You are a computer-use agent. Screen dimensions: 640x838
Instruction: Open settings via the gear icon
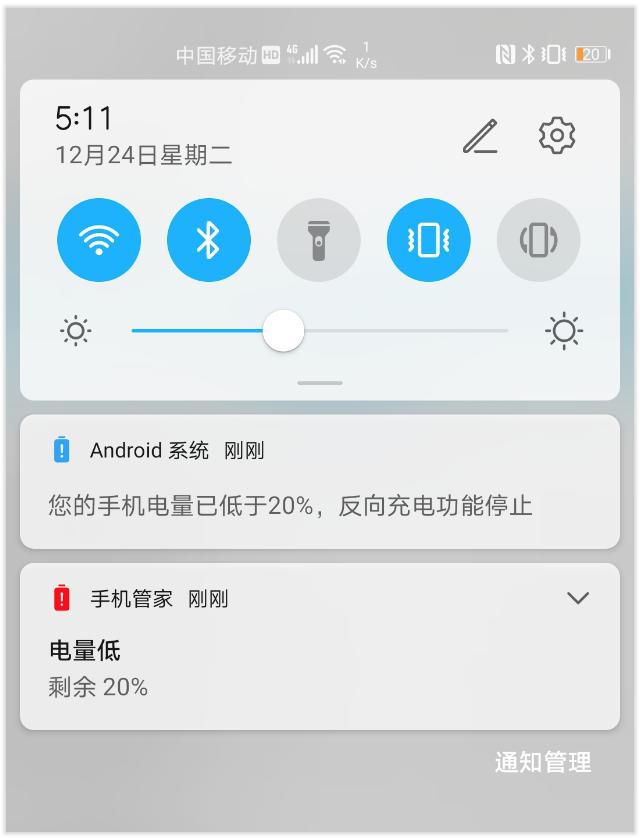[x=557, y=135]
